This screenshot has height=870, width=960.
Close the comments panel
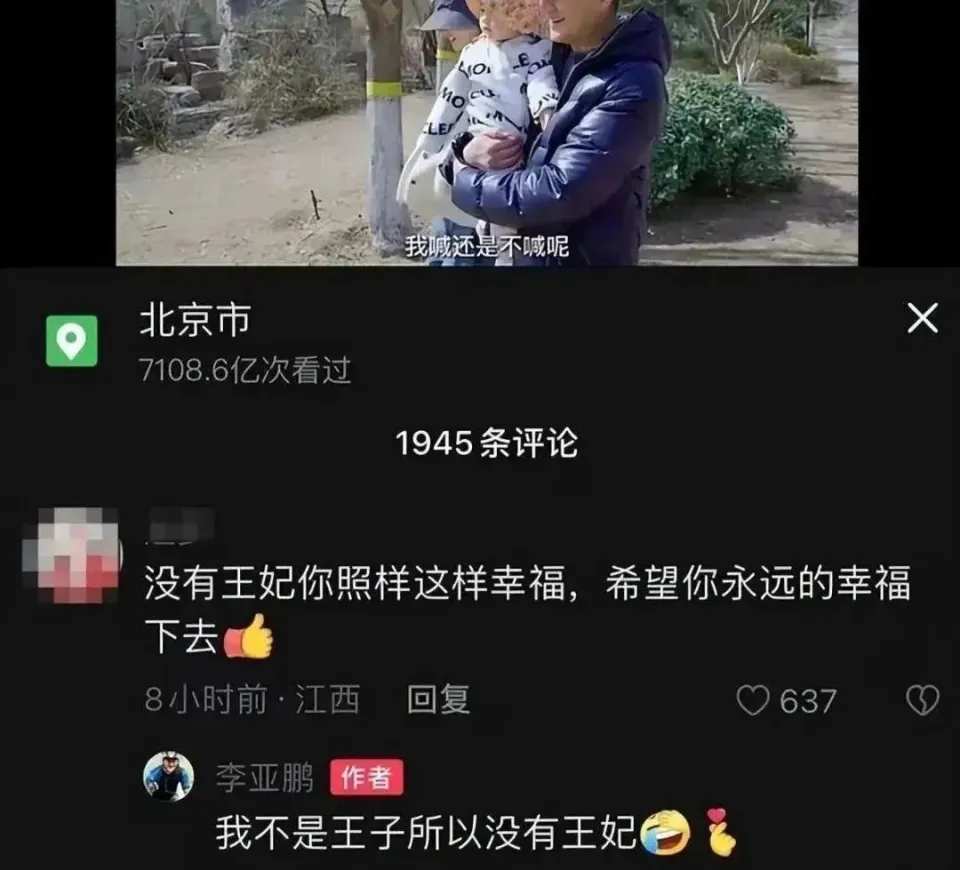coord(921,319)
